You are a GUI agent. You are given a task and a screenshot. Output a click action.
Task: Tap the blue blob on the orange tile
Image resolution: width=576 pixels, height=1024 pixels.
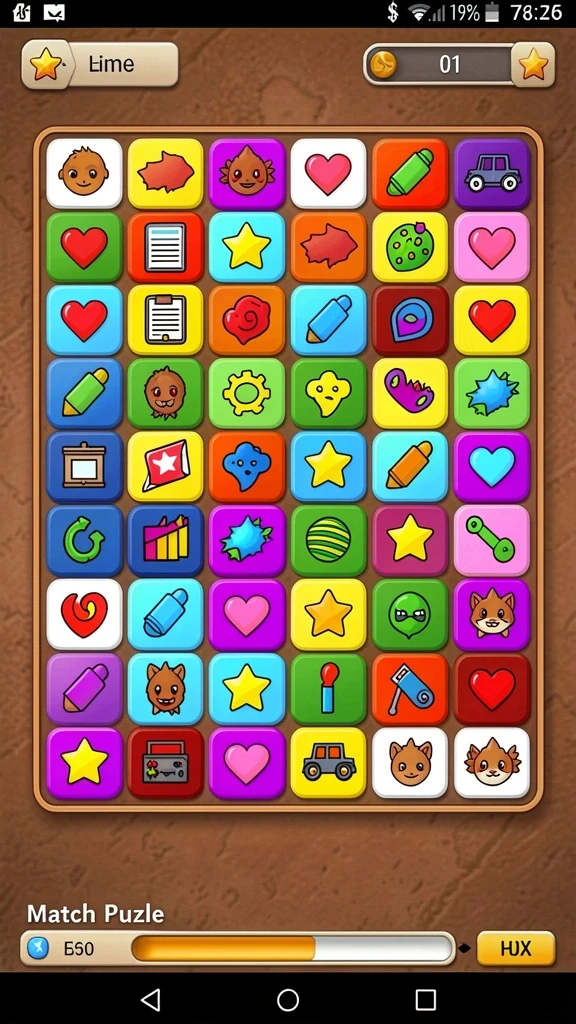coord(247,466)
